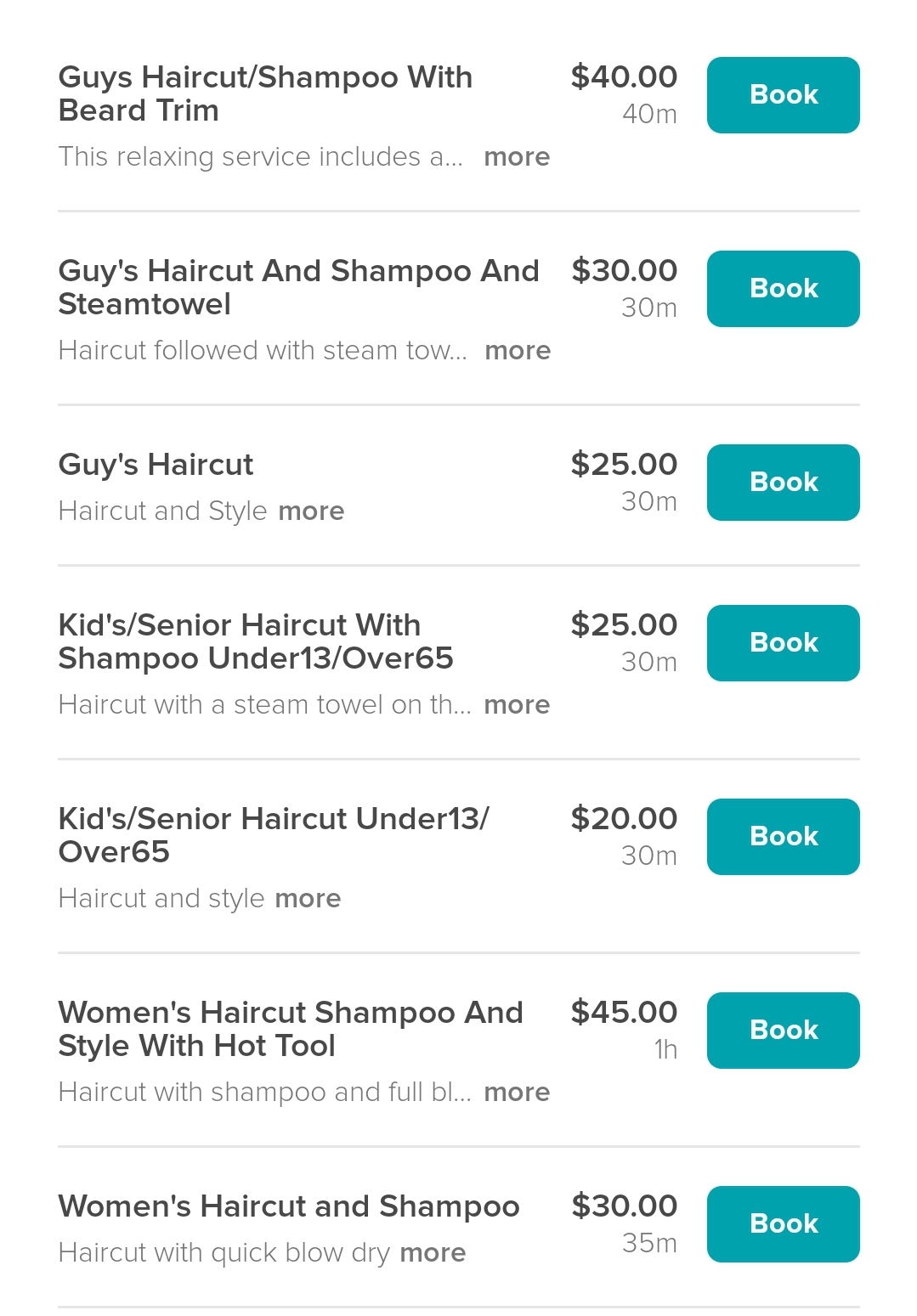The image size is (917, 1316).
Task: Read more on Kid's/Senior Haircut With Shampoo
Action: [517, 705]
